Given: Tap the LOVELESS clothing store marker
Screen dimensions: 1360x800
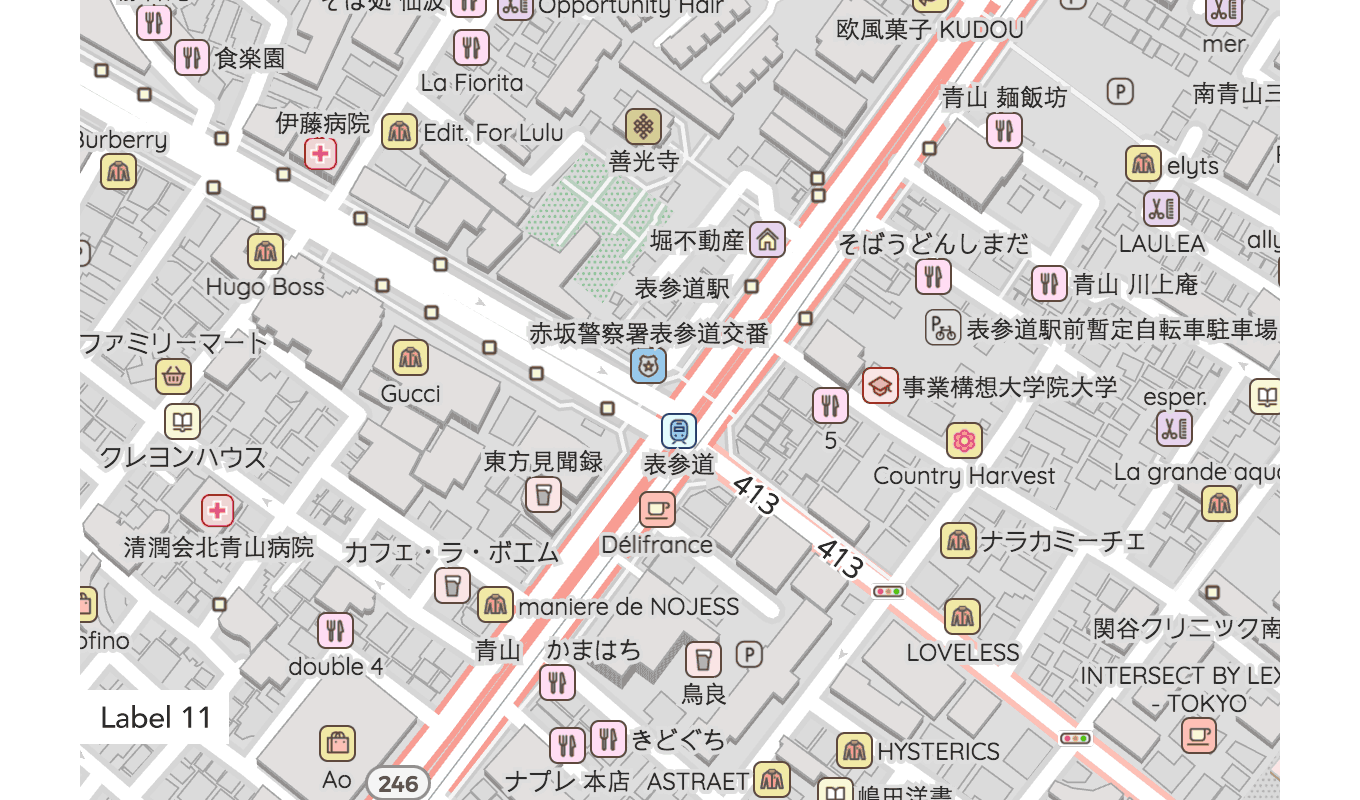Looking at the screenshot, I should tap(962, 617).
